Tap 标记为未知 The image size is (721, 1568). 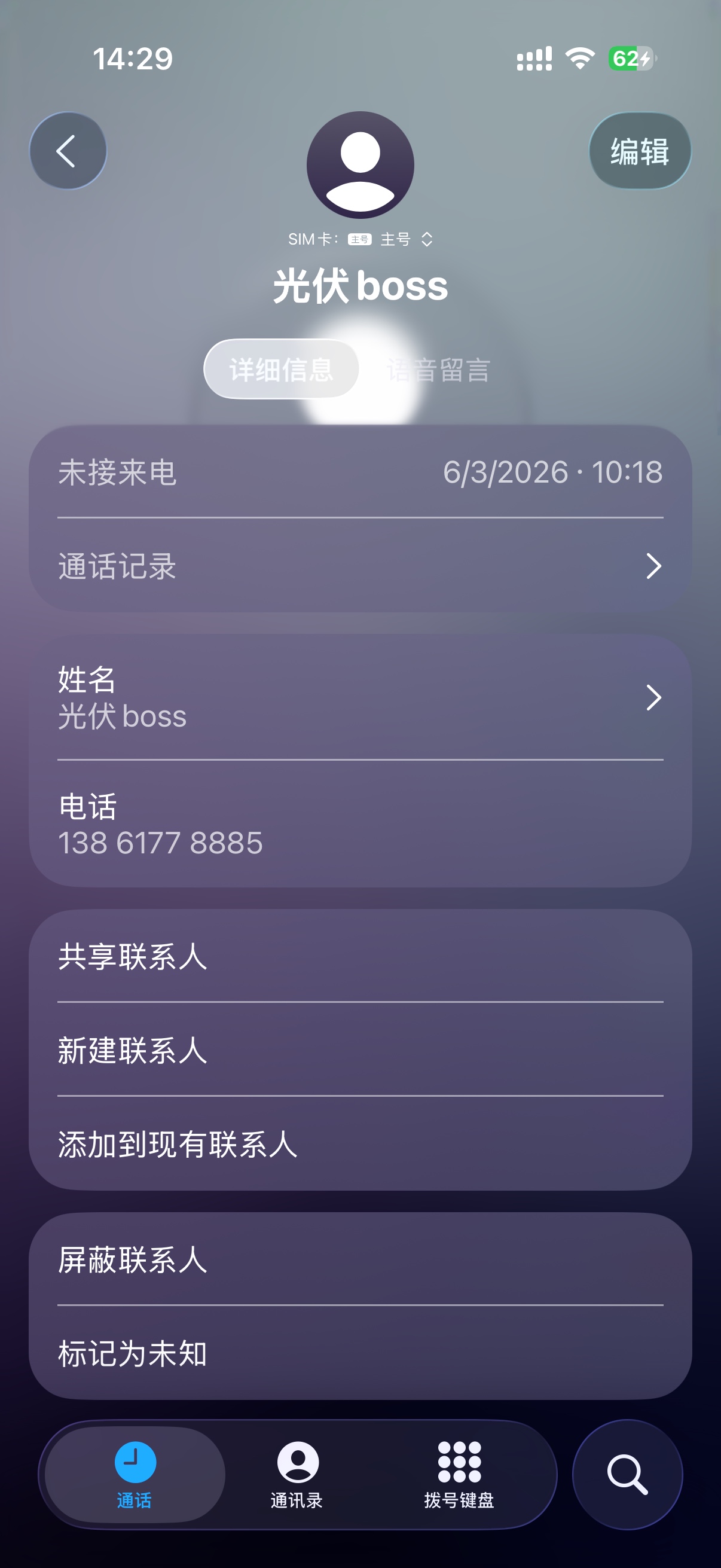click(360, 1353)
